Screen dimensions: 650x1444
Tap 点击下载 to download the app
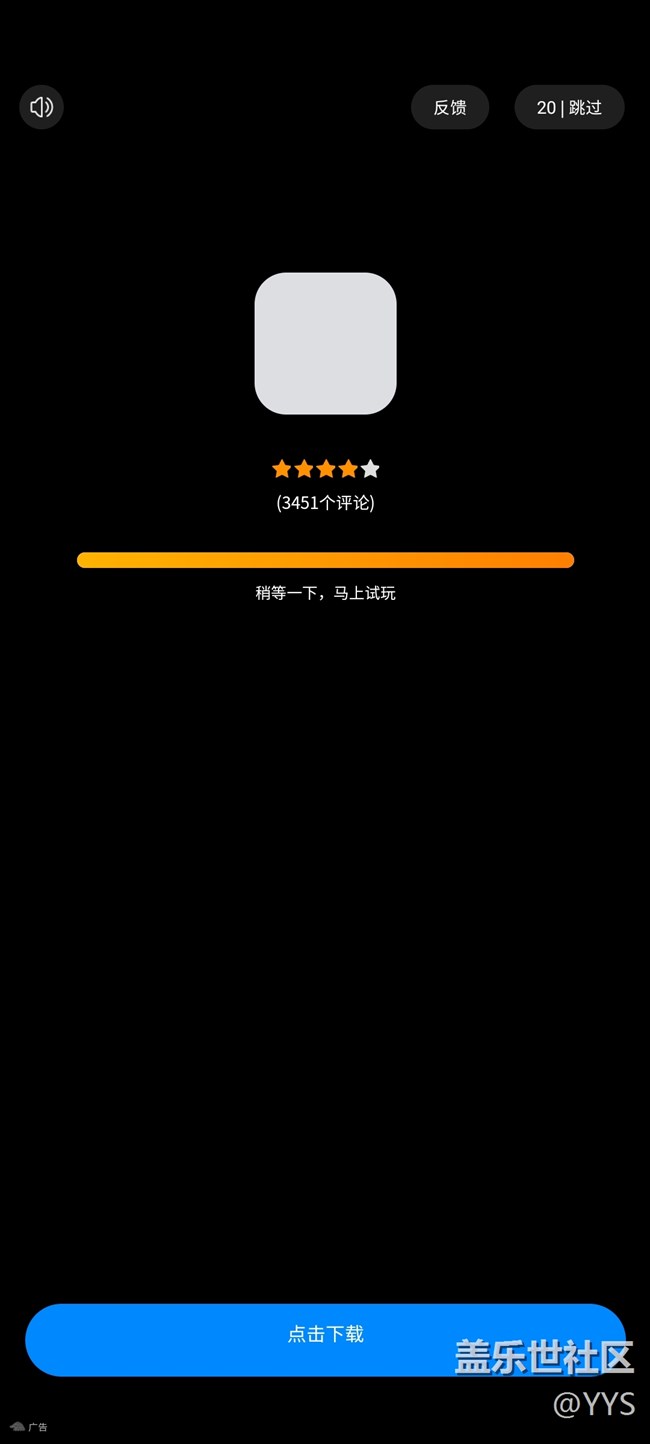[325, 1334]
